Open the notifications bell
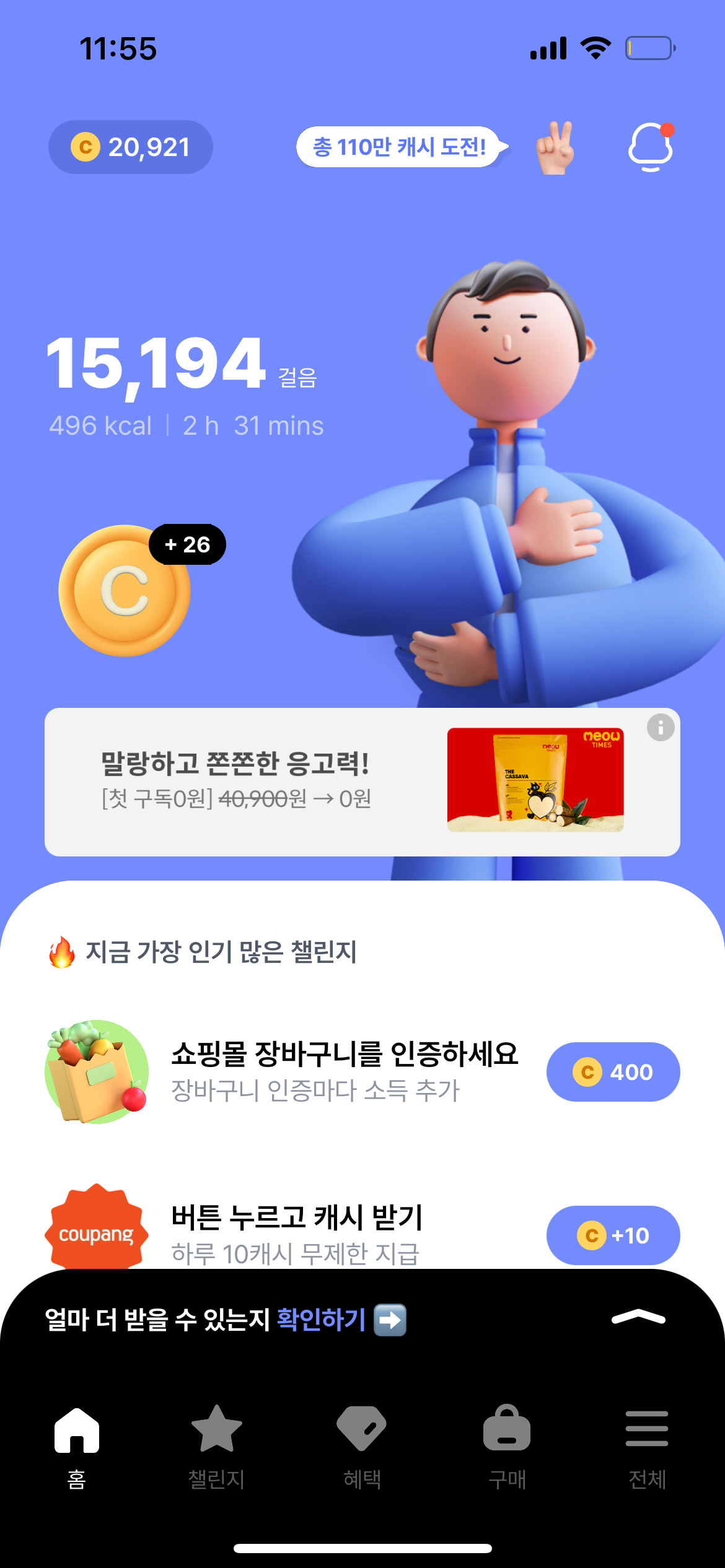Screen dimensions: 725x1568 tap(650, 147)
